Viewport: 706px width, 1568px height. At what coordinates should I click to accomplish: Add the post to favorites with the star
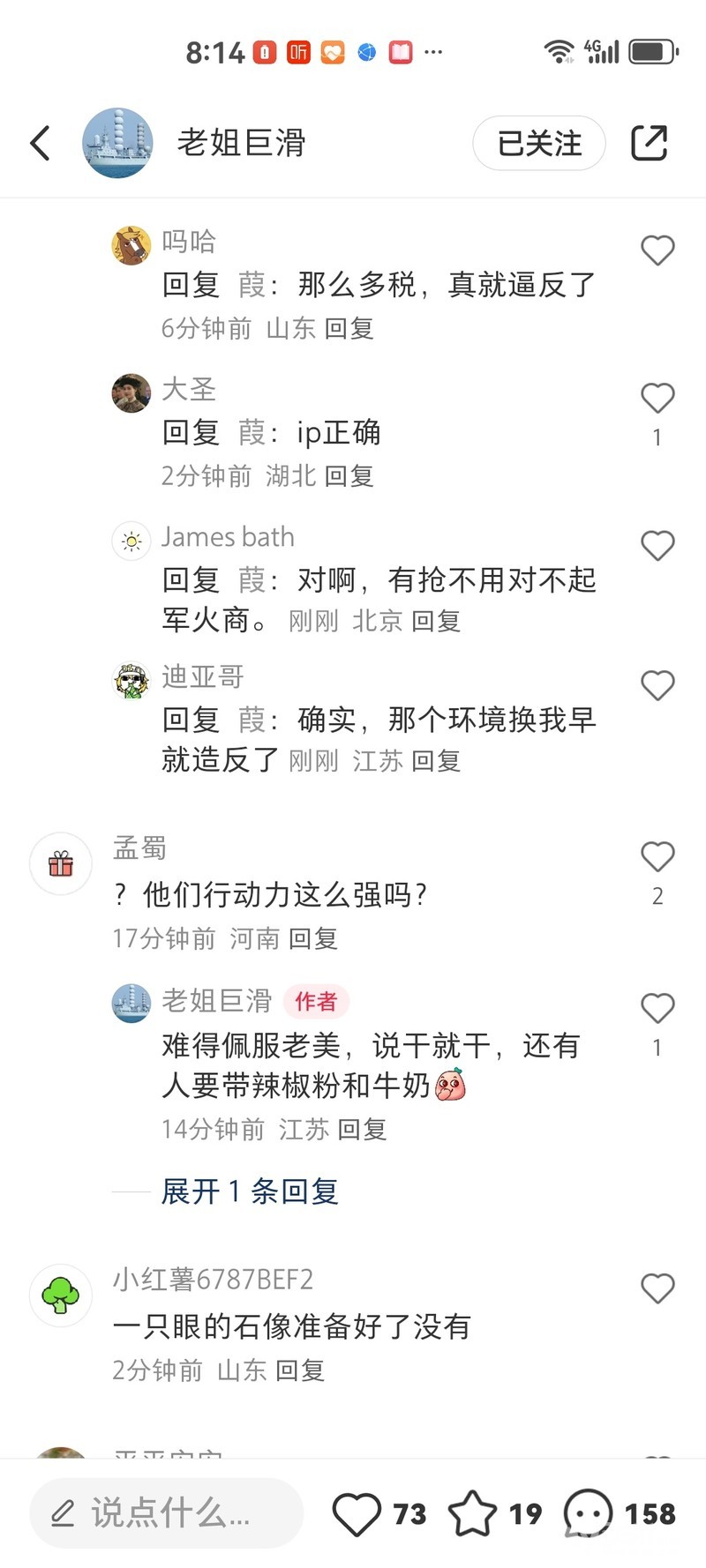pyautogui.click(x=473, y=1513)
